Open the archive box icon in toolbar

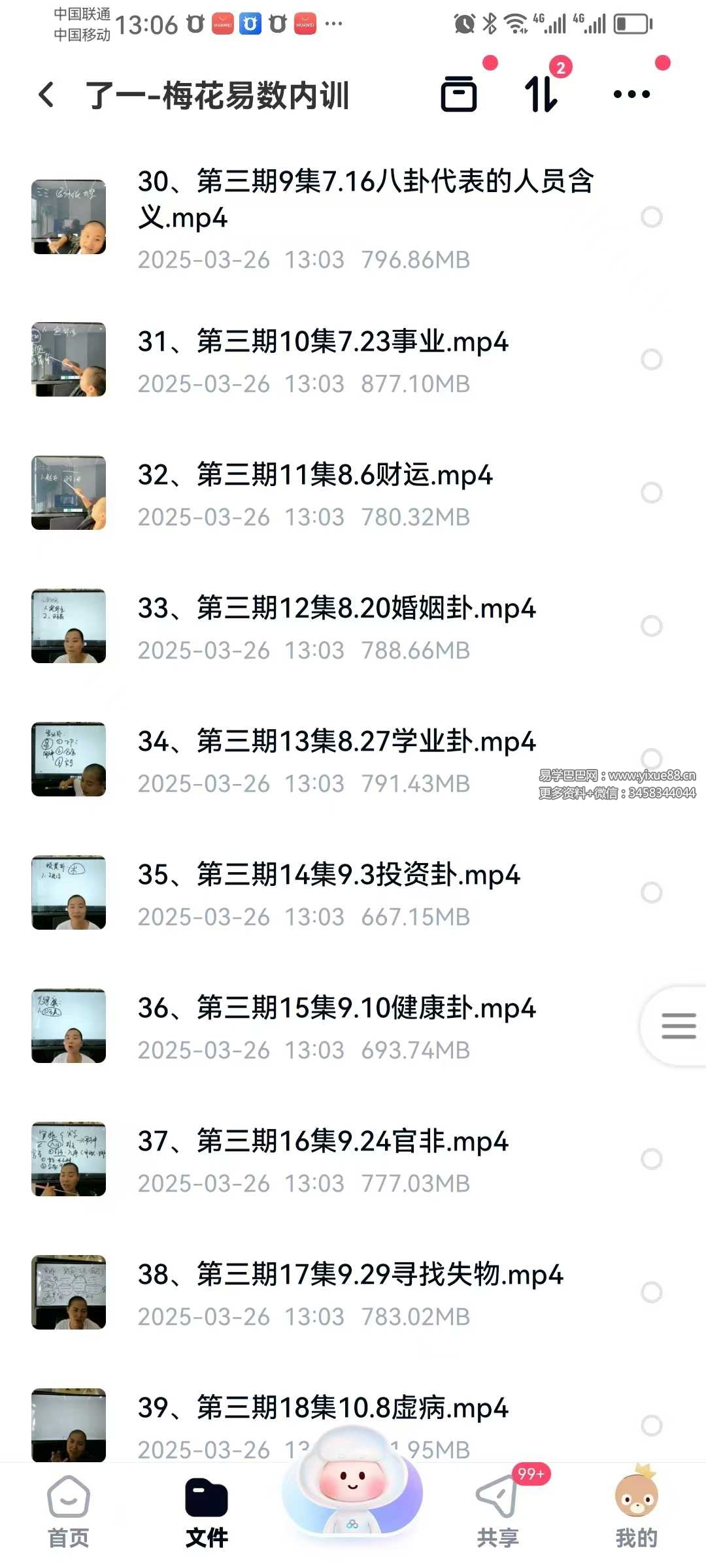pyautogui.click(x=459, y=94)
